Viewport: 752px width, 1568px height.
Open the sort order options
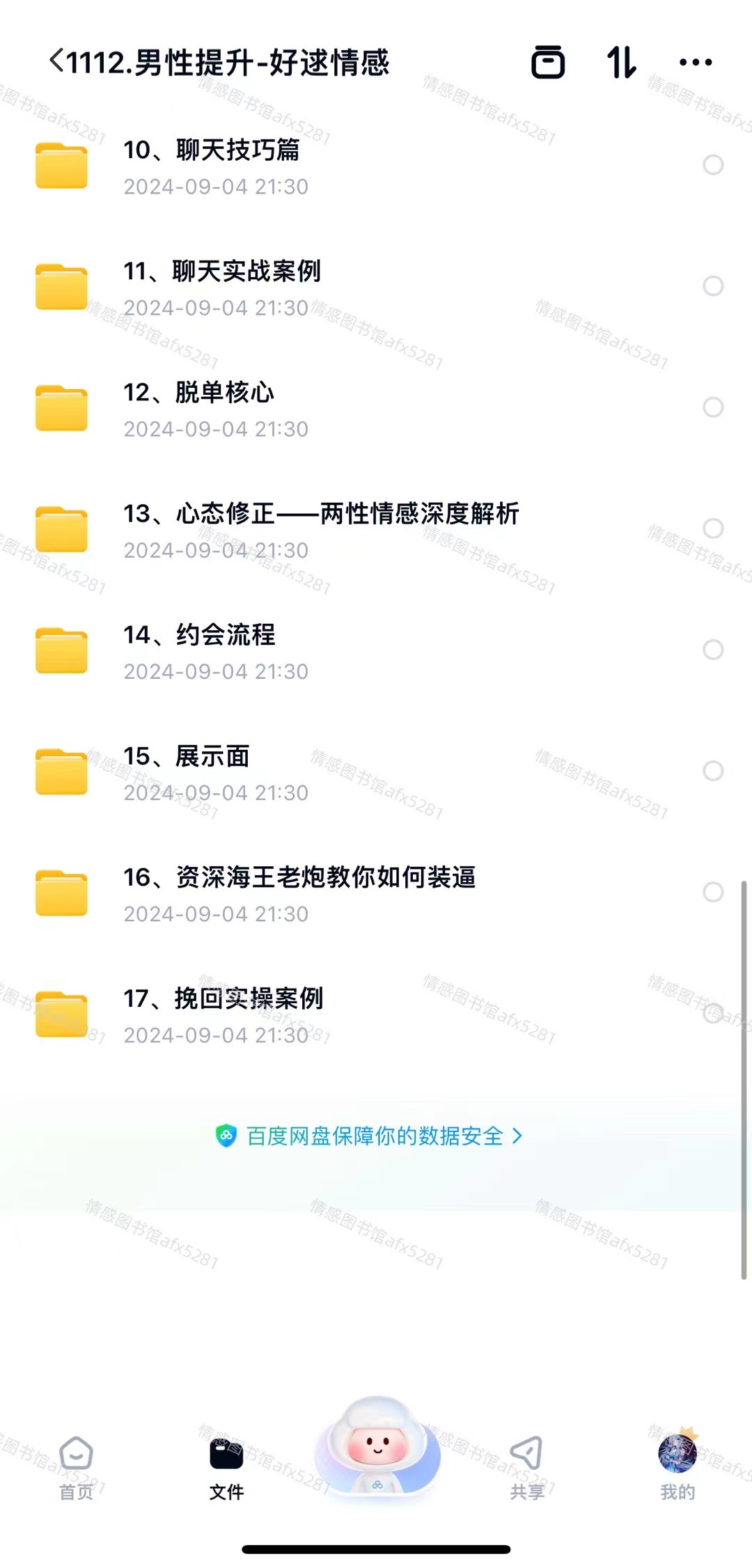click(621, 62)
